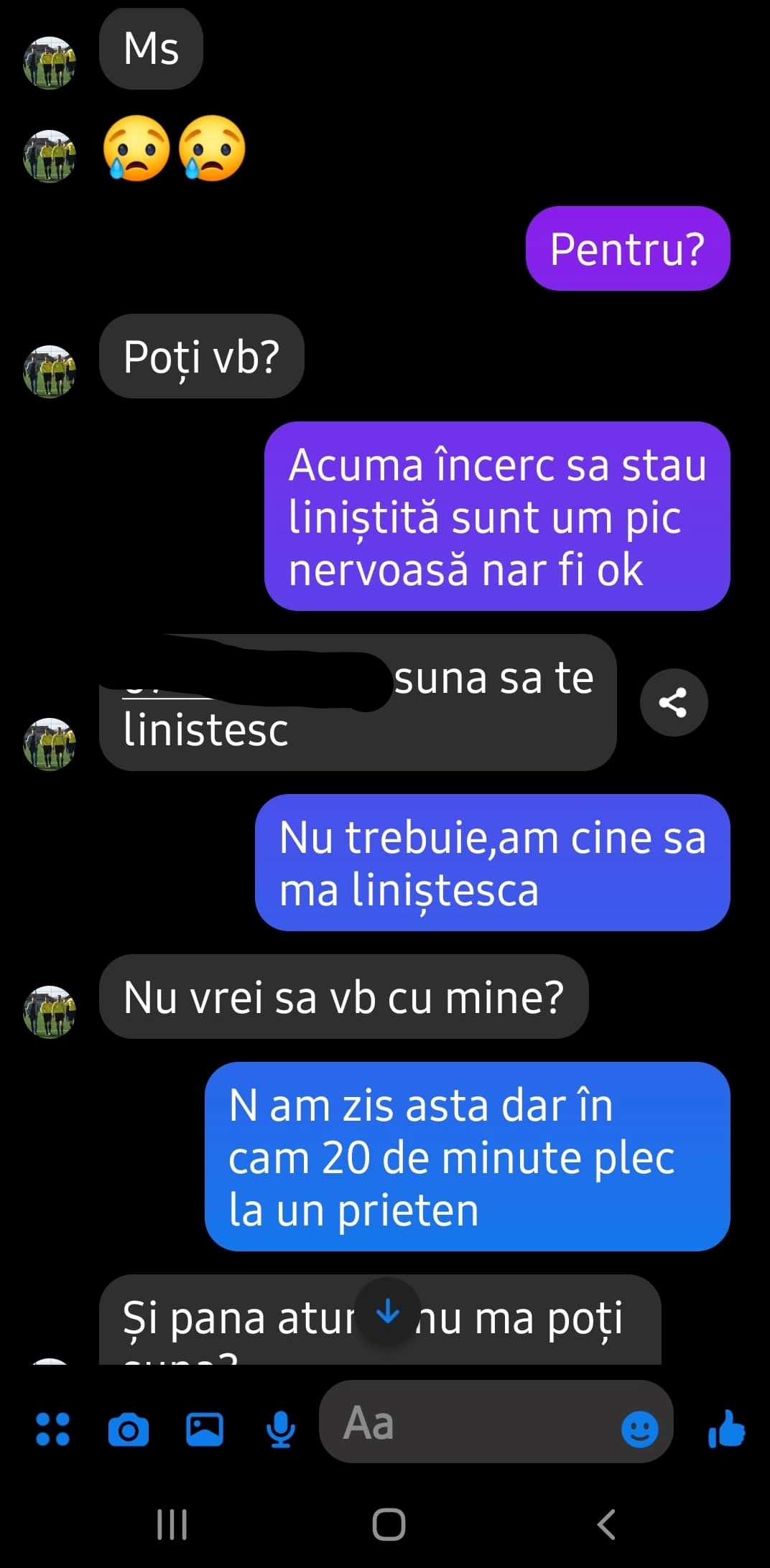
Task: Open sender's profile picture beside 'Poți vb?'
Action: (50, 371)
